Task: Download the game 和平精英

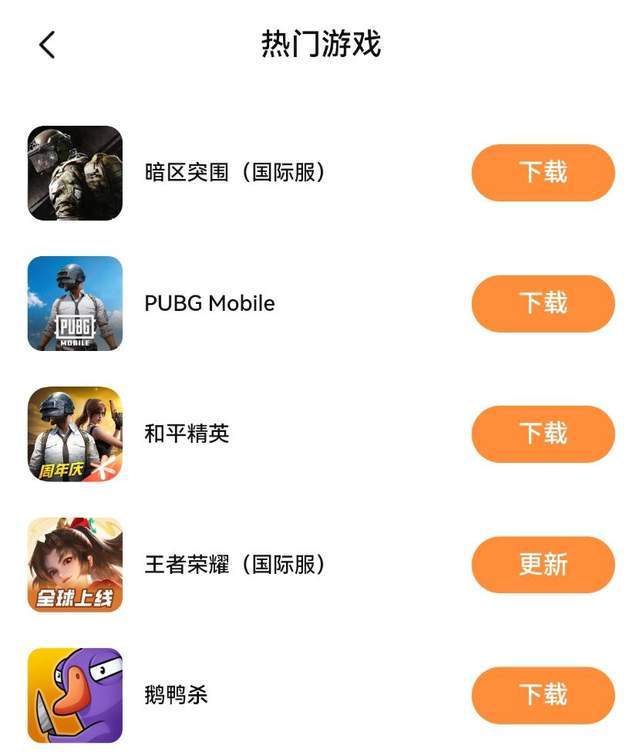Action: coord(543,434)
